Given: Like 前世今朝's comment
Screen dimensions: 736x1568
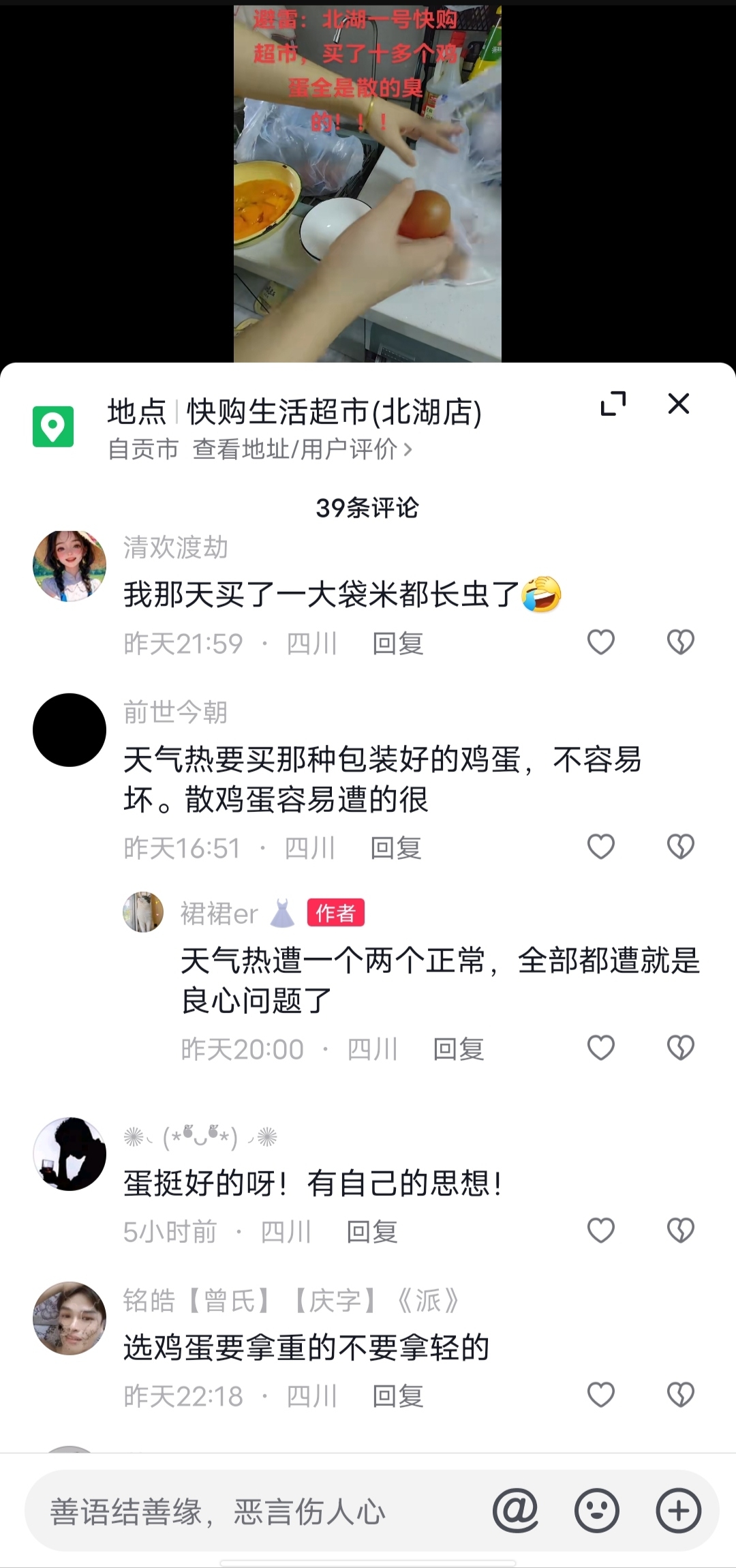Looking at the screenshot, I should (x=600, y=847).
